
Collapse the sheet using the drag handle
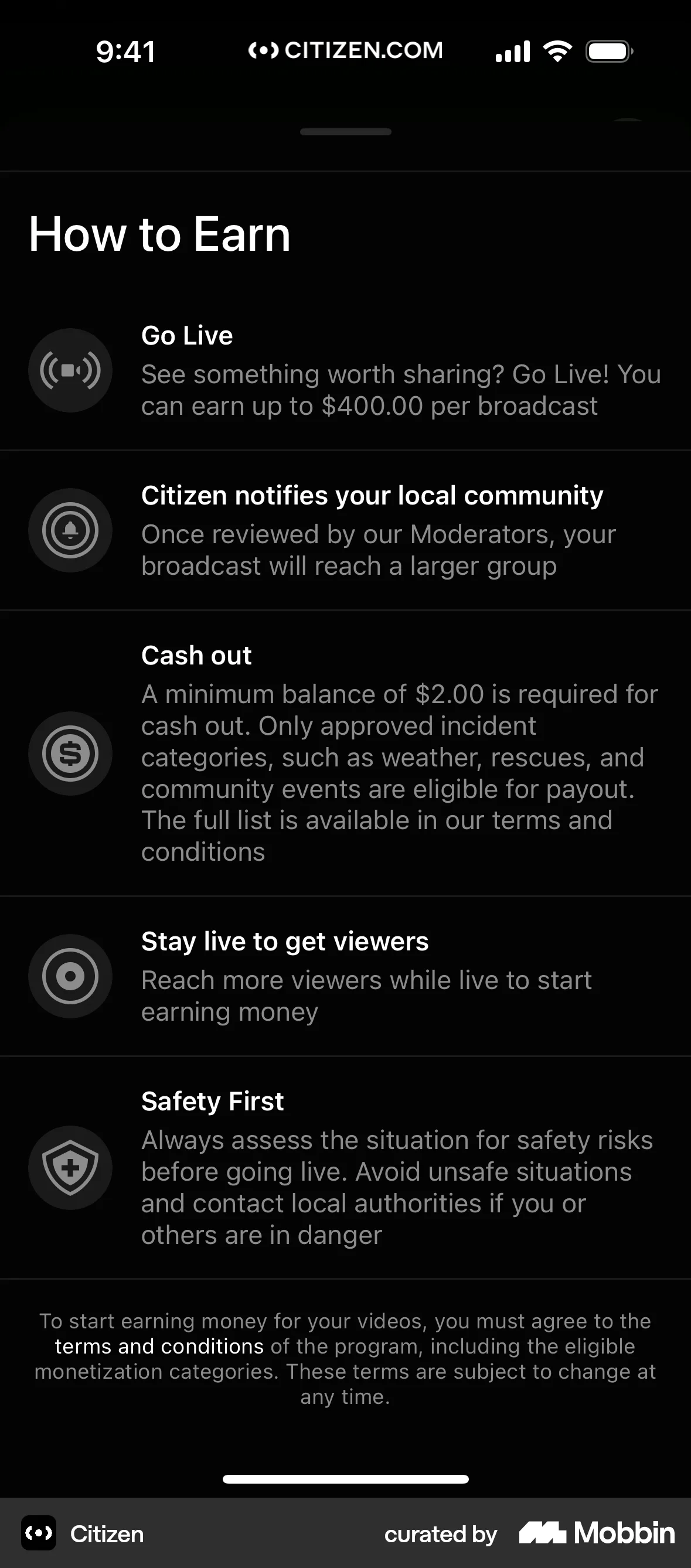click(345, 131)
